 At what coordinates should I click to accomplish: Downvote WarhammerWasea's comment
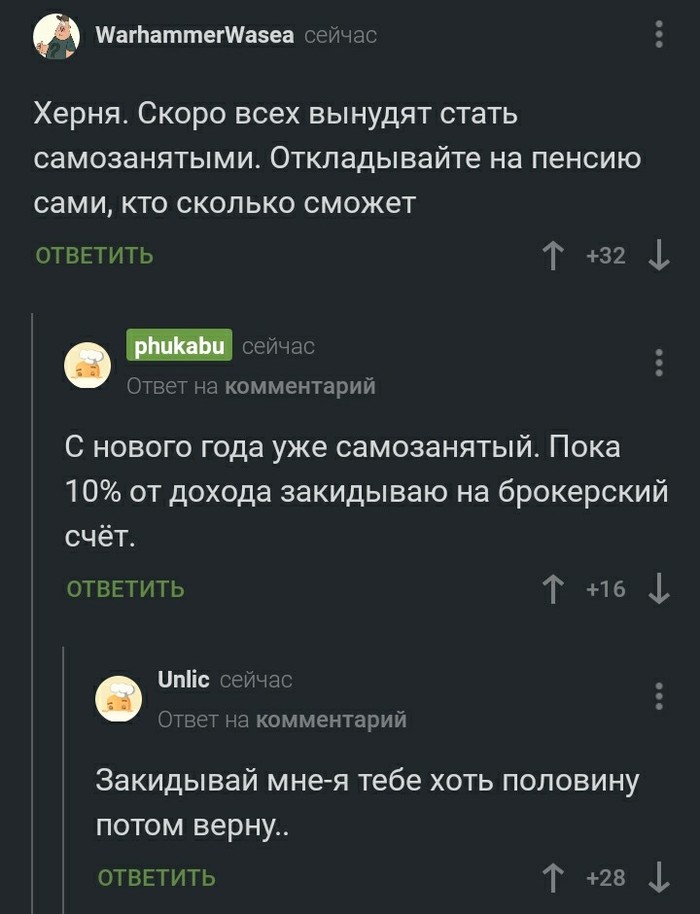point(659,256)
